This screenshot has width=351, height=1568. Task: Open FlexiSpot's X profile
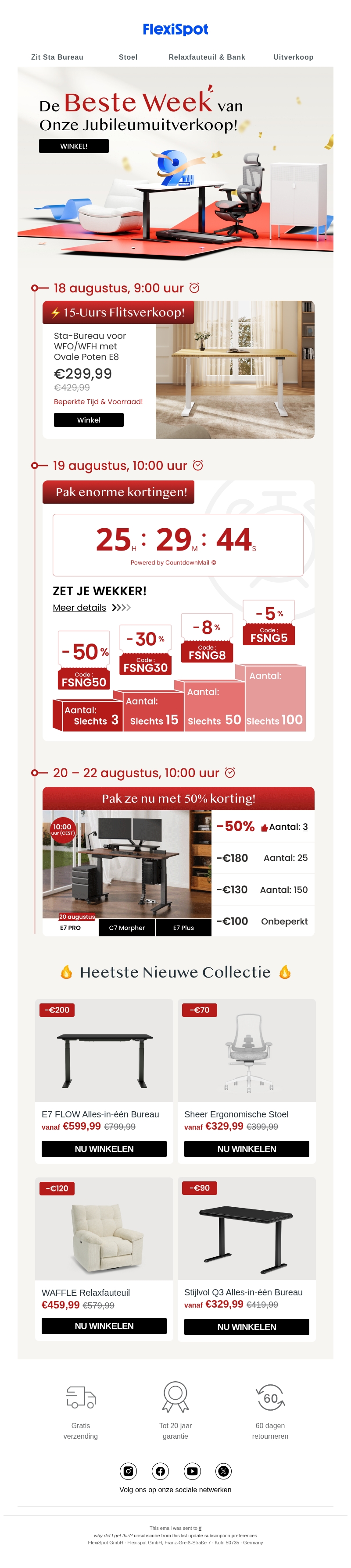[224, 1471]
